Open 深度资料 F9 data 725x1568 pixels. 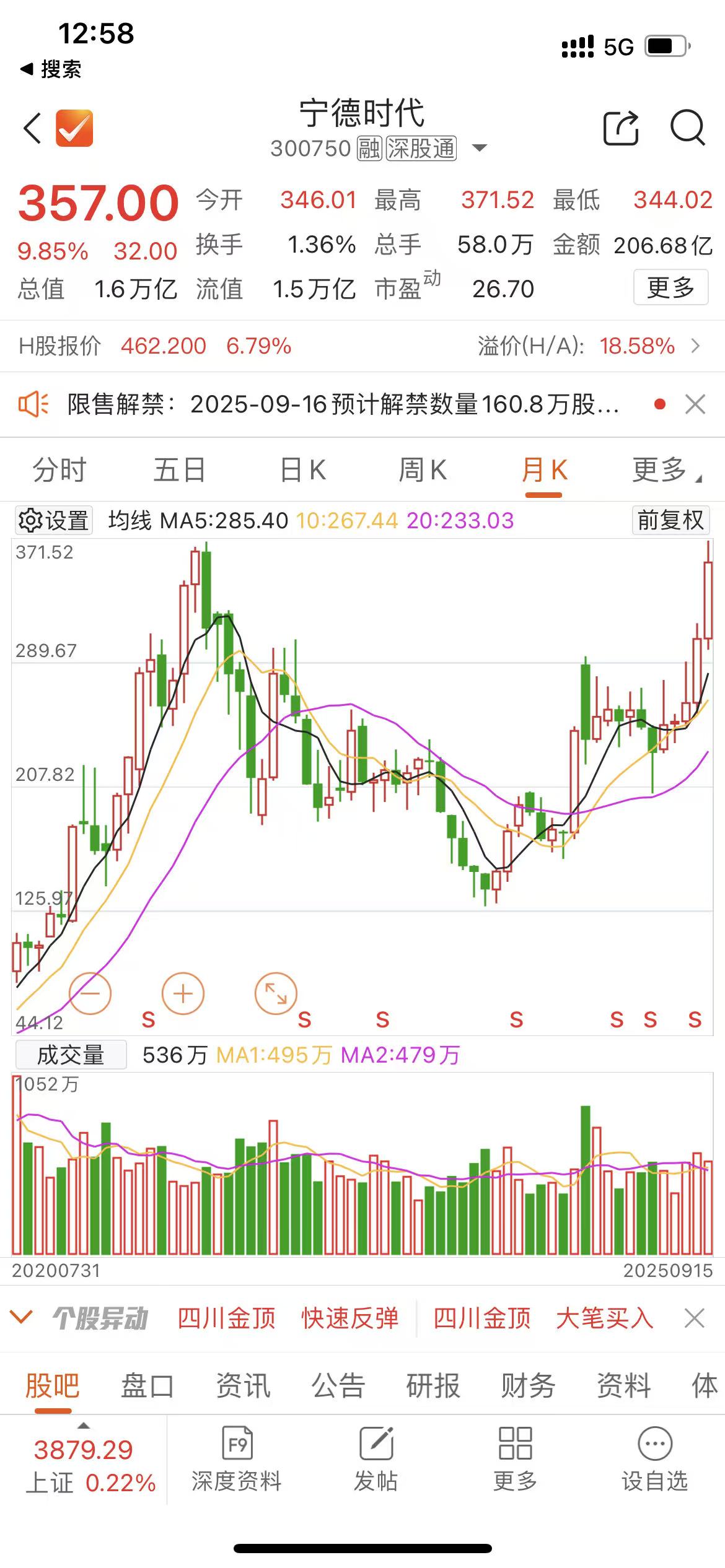(x=237, y=1458)
